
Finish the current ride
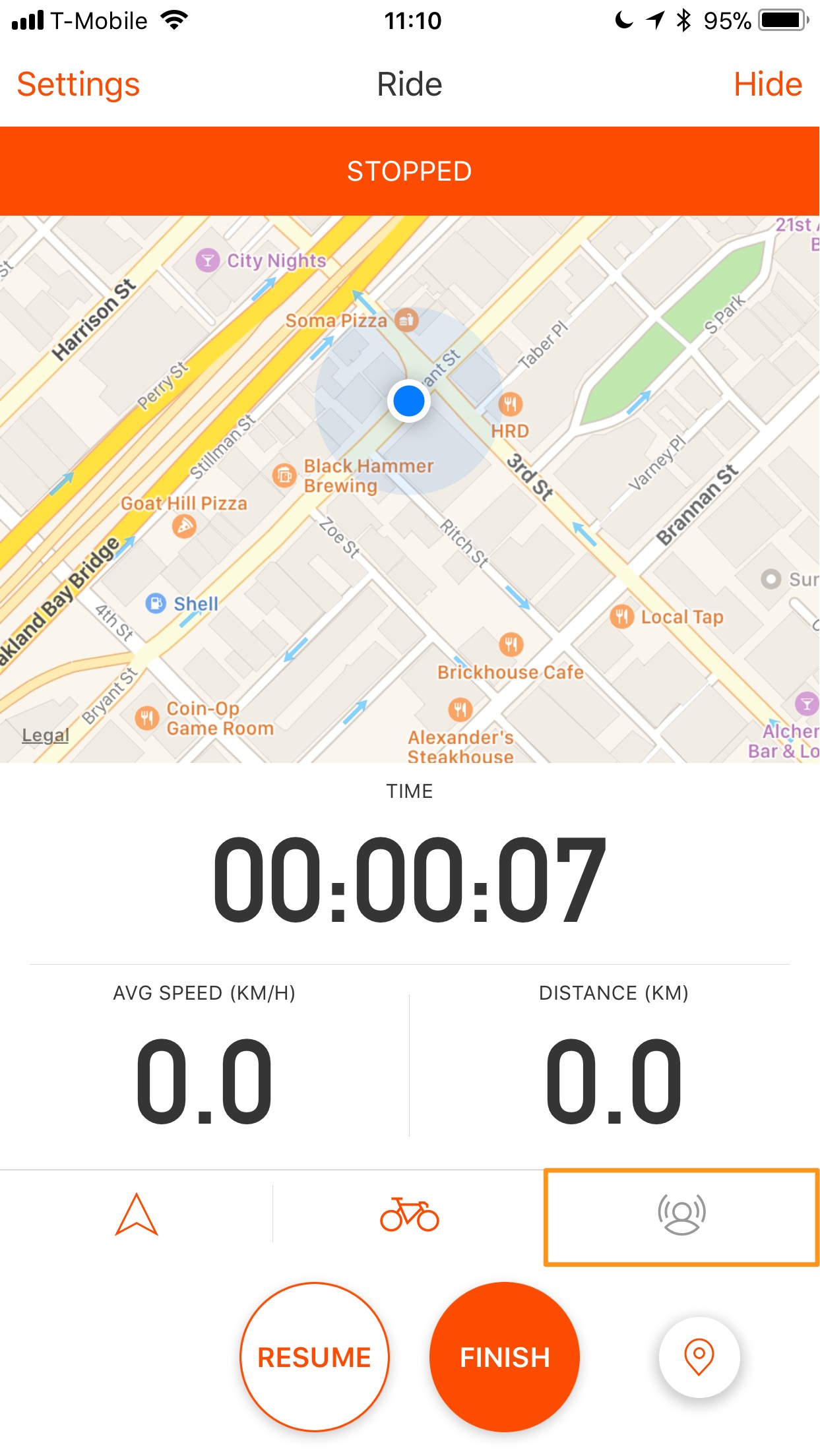tap(505, 1357)
